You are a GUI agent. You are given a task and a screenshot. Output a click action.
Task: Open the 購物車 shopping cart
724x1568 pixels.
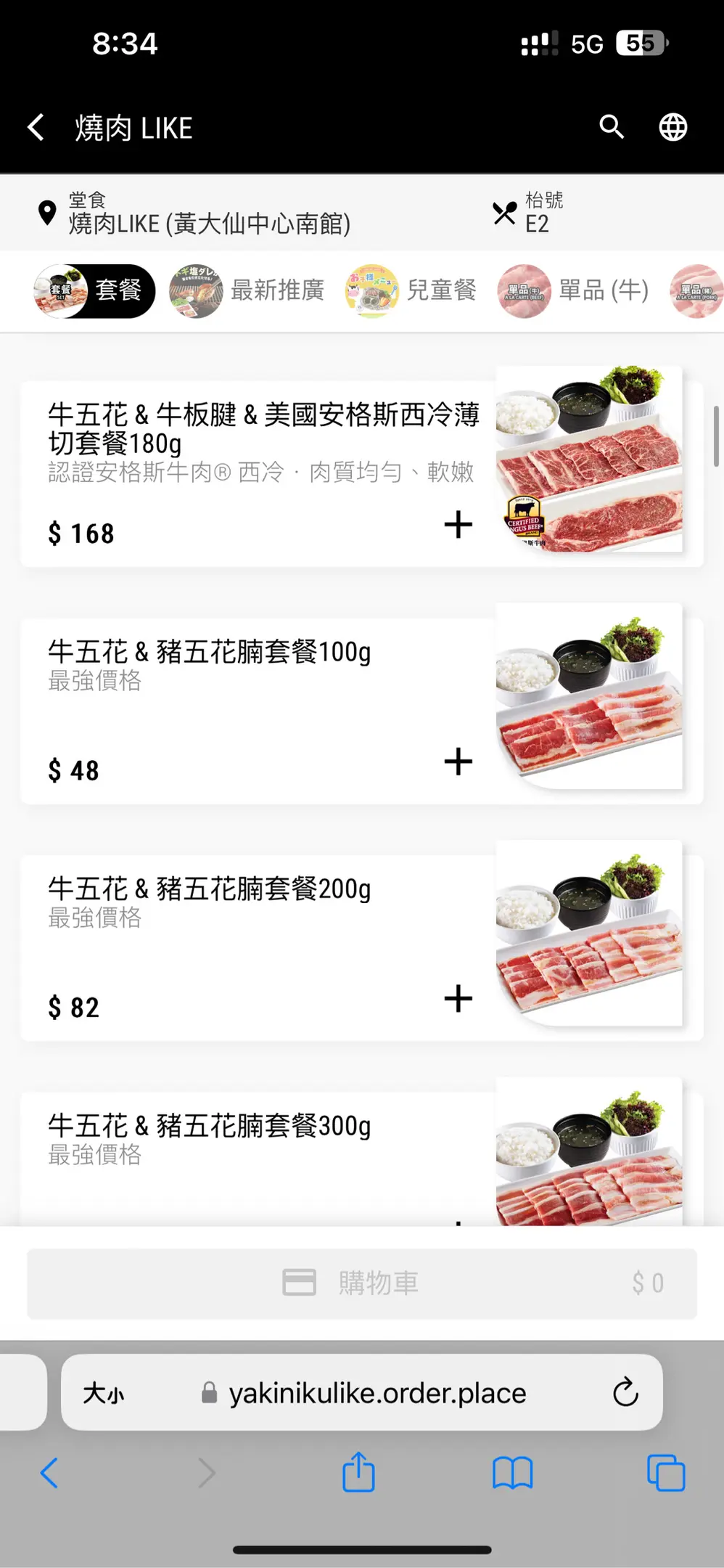pos(362,1283)
